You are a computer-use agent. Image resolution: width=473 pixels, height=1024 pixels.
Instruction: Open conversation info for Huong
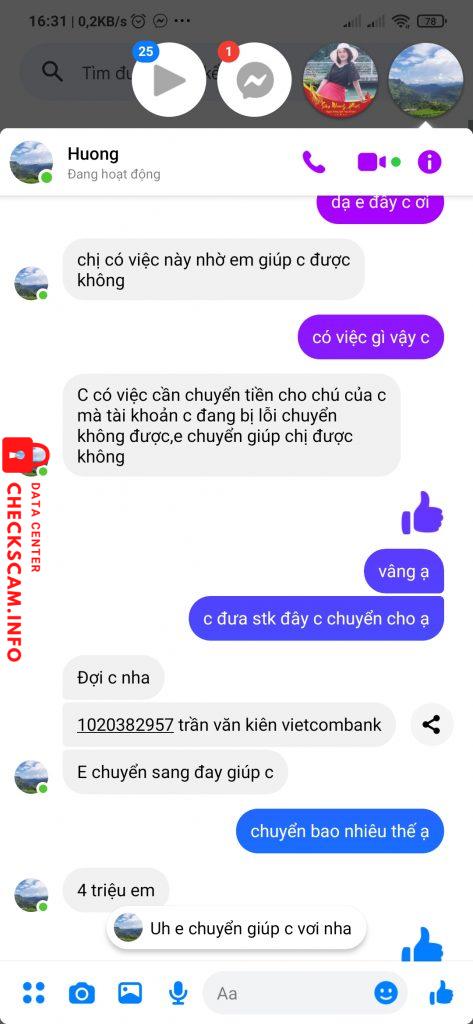429,161
